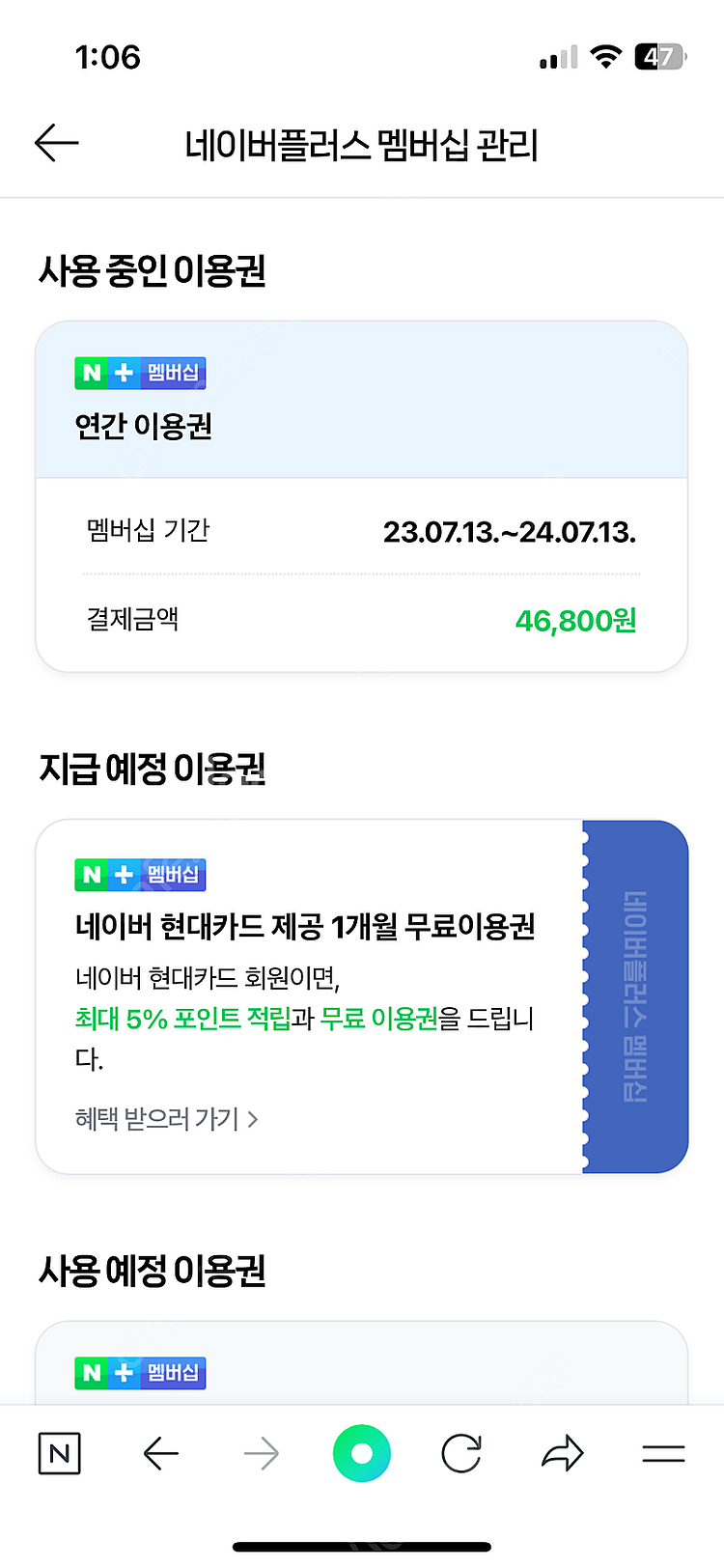This screenshot has height=1568, width=724.
Task: Tap the N+ 멤버십 badge on Hyundai Card coupon
Action: click(x=139, y=875)
